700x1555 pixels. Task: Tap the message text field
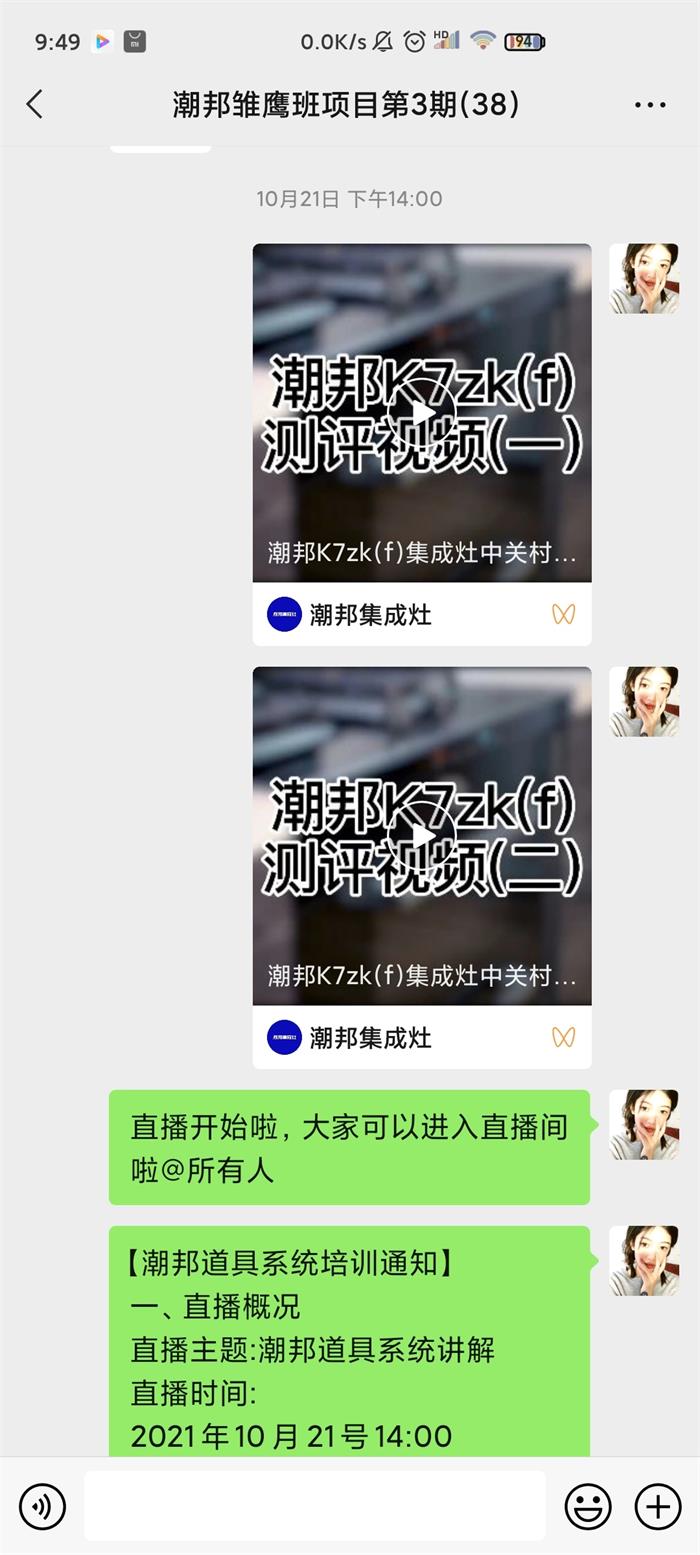315,1506
